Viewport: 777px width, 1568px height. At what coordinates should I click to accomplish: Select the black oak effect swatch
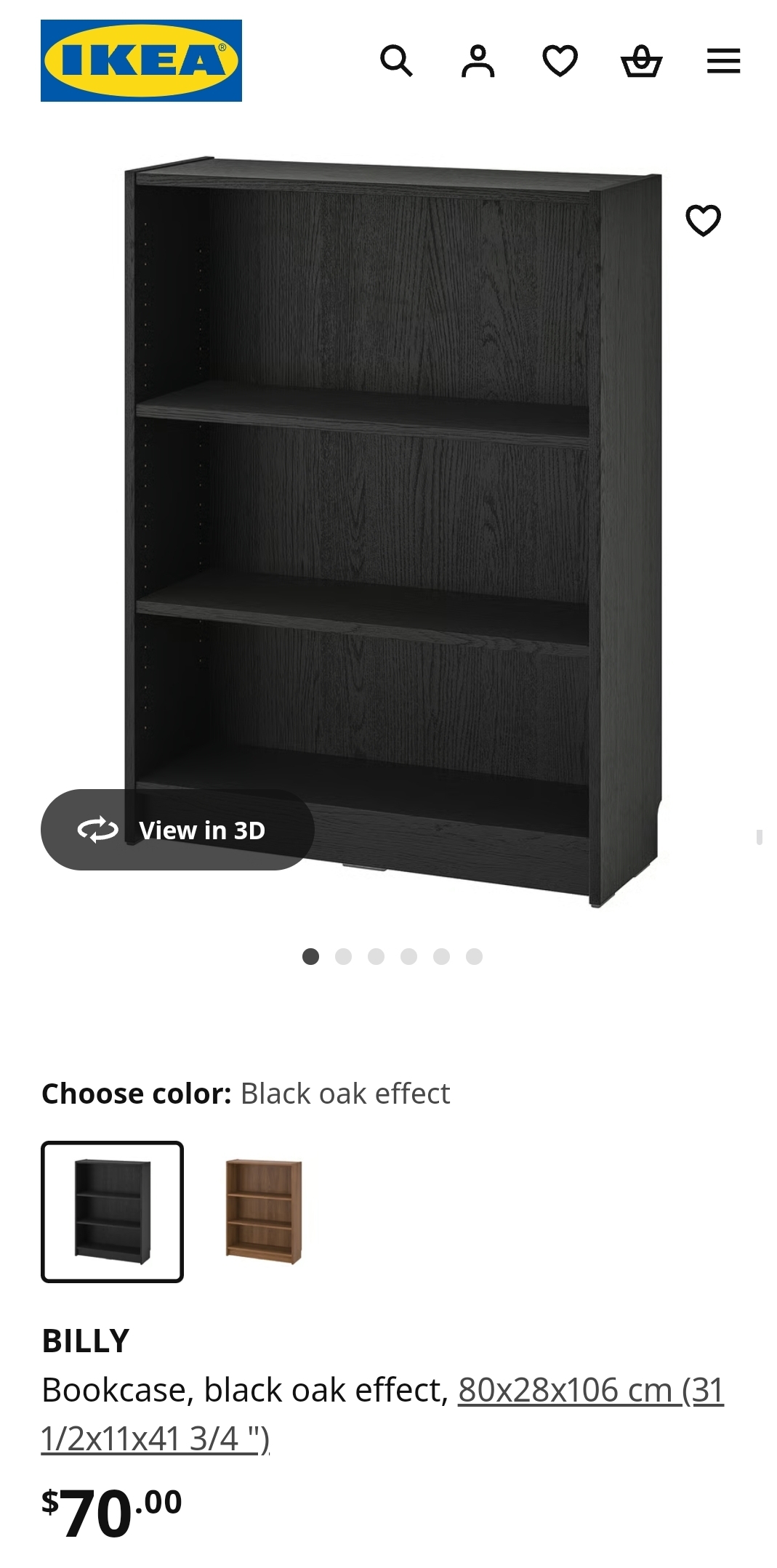(112, 1211)
